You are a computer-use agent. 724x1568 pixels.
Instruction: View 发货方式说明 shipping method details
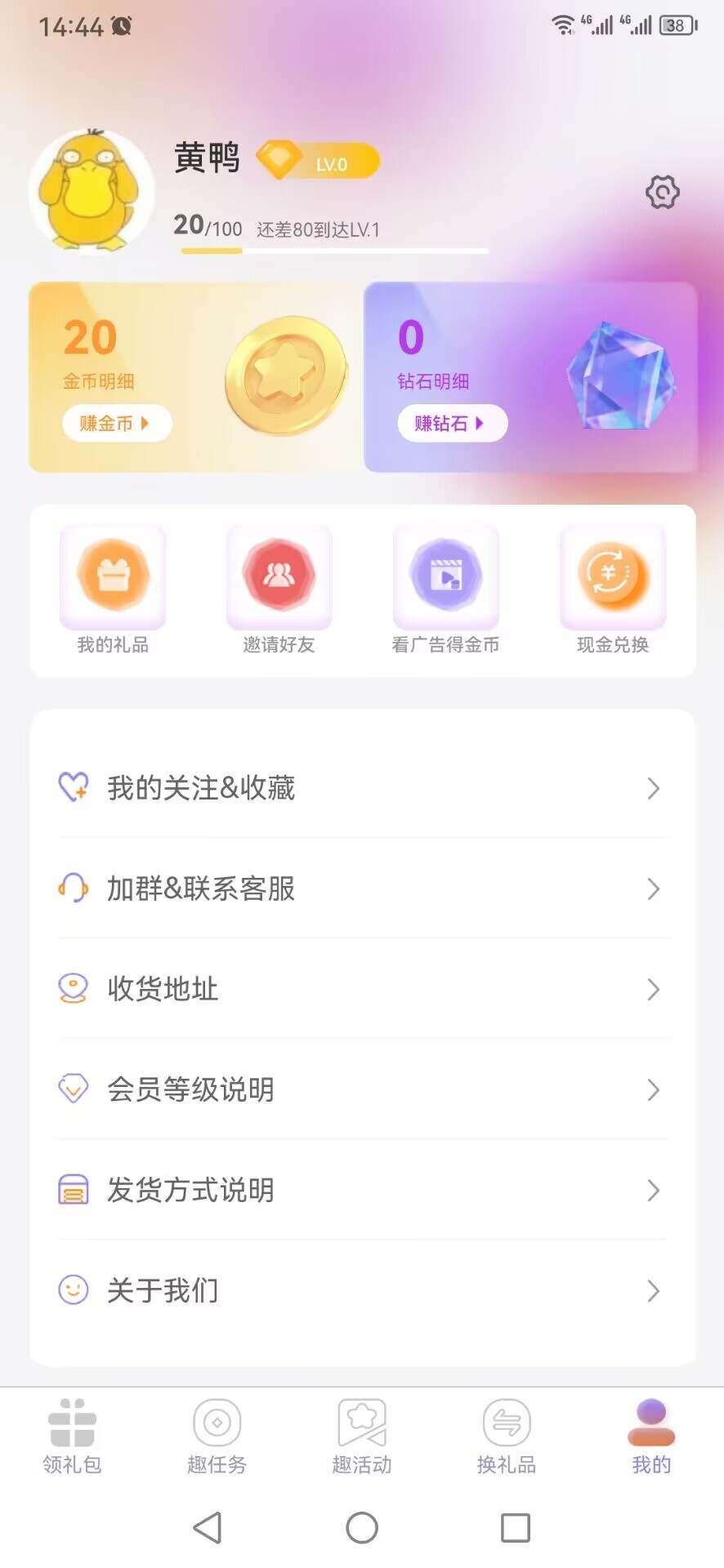click(x=652, y=1190)
